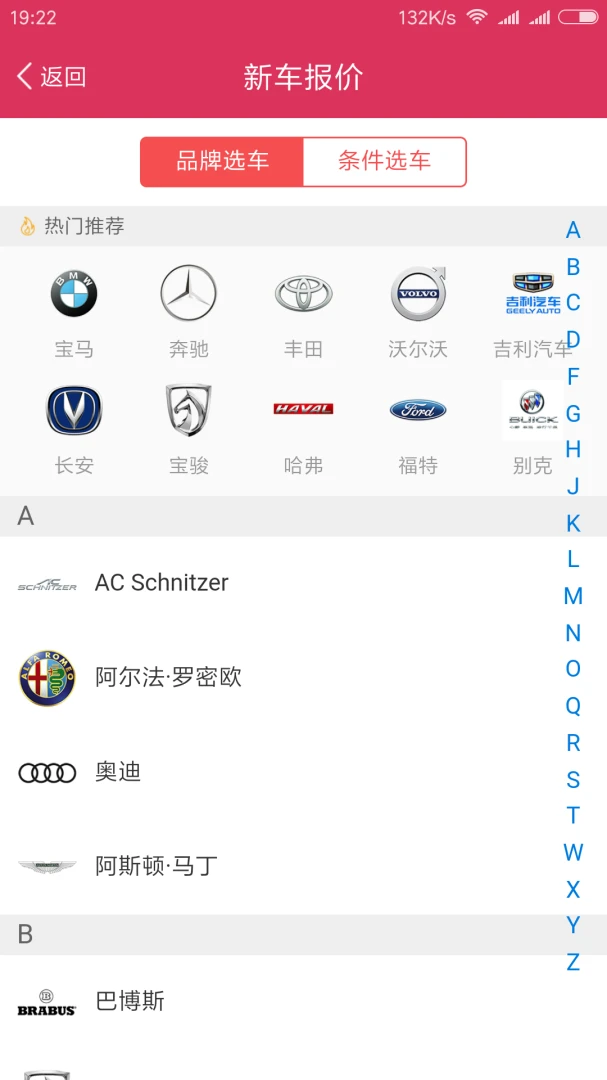Select the 品牌选车 tab
This screenshot has width=607, height=1080.
click(x=222, y=161)
